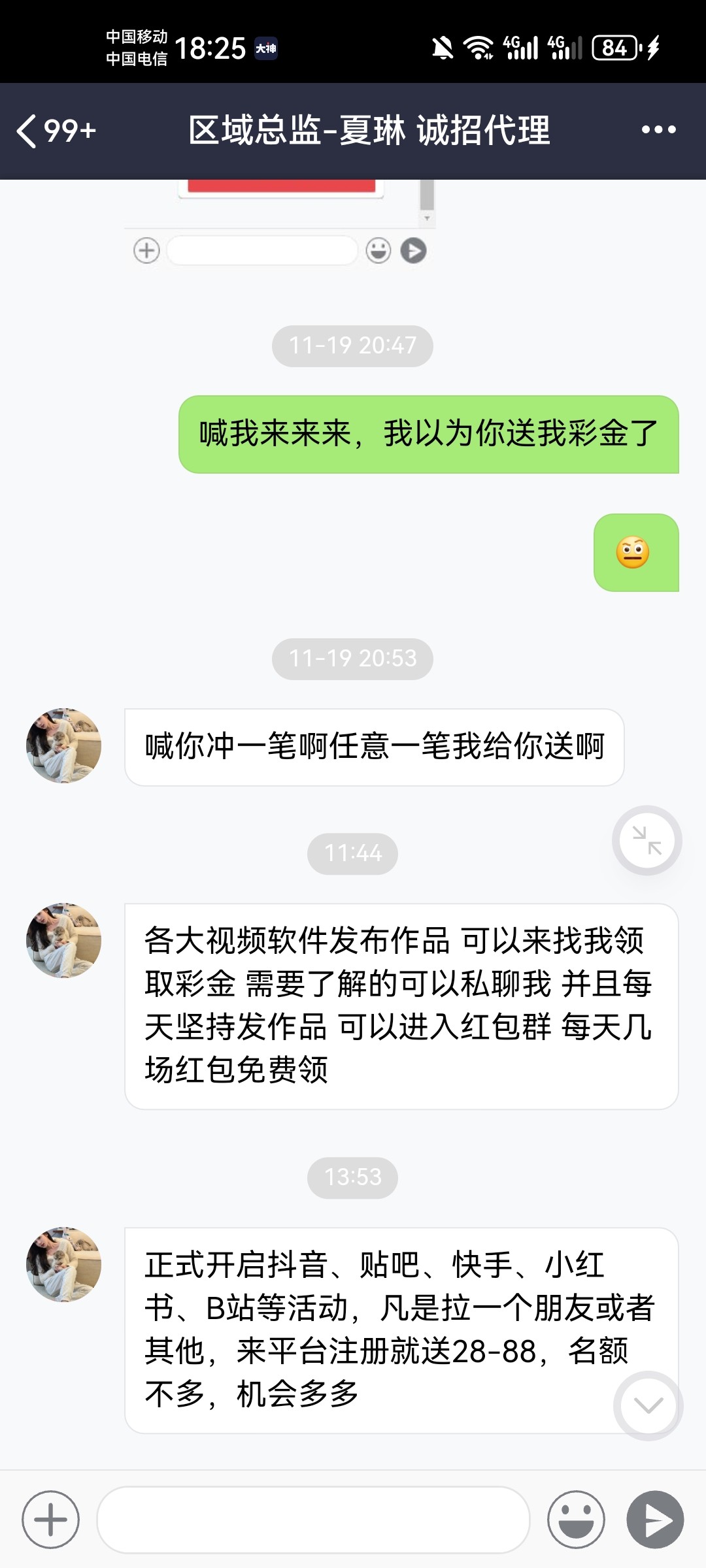Image resolution: width=706 pixels, height=1568 pixels.
Task: Send the message with arrow button
Action: (655, 1520)
